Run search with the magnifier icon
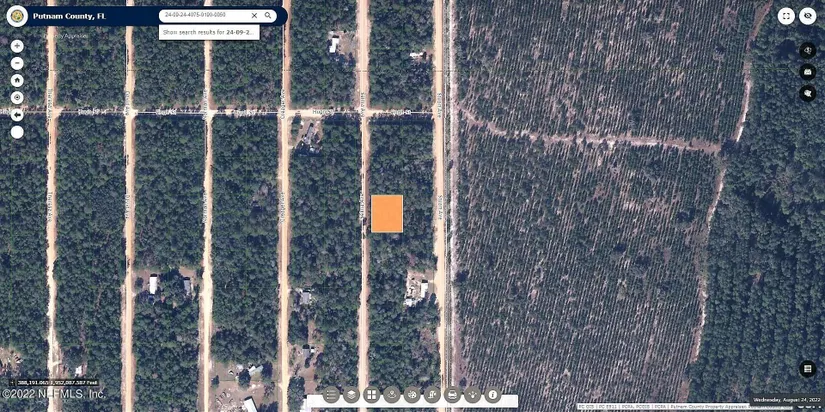This screenshot has width=825, height=412. [x=268, y=16]
